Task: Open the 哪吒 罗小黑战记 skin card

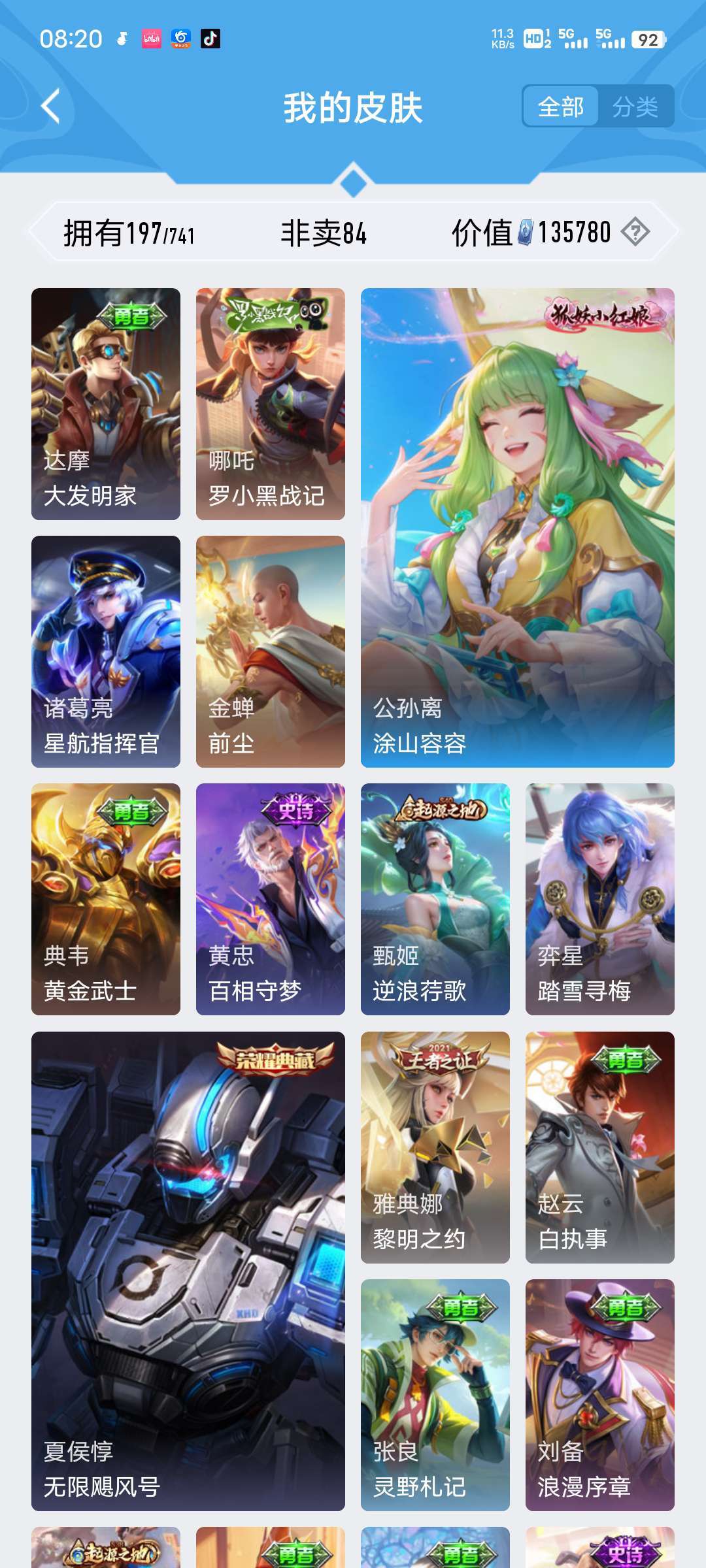Action: click(x=271, y=404)
